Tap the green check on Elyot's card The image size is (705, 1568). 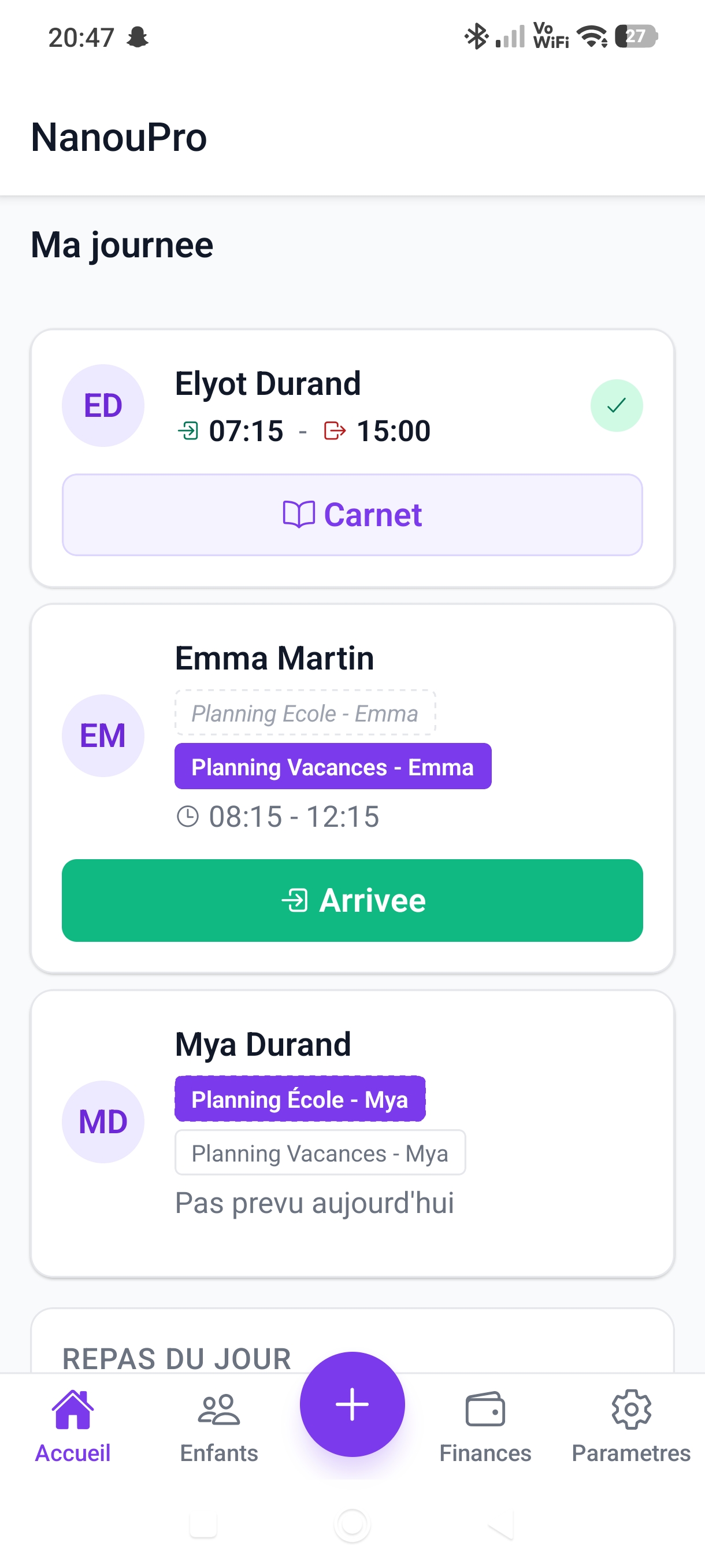pyautogui.click(x=616, y=405)
